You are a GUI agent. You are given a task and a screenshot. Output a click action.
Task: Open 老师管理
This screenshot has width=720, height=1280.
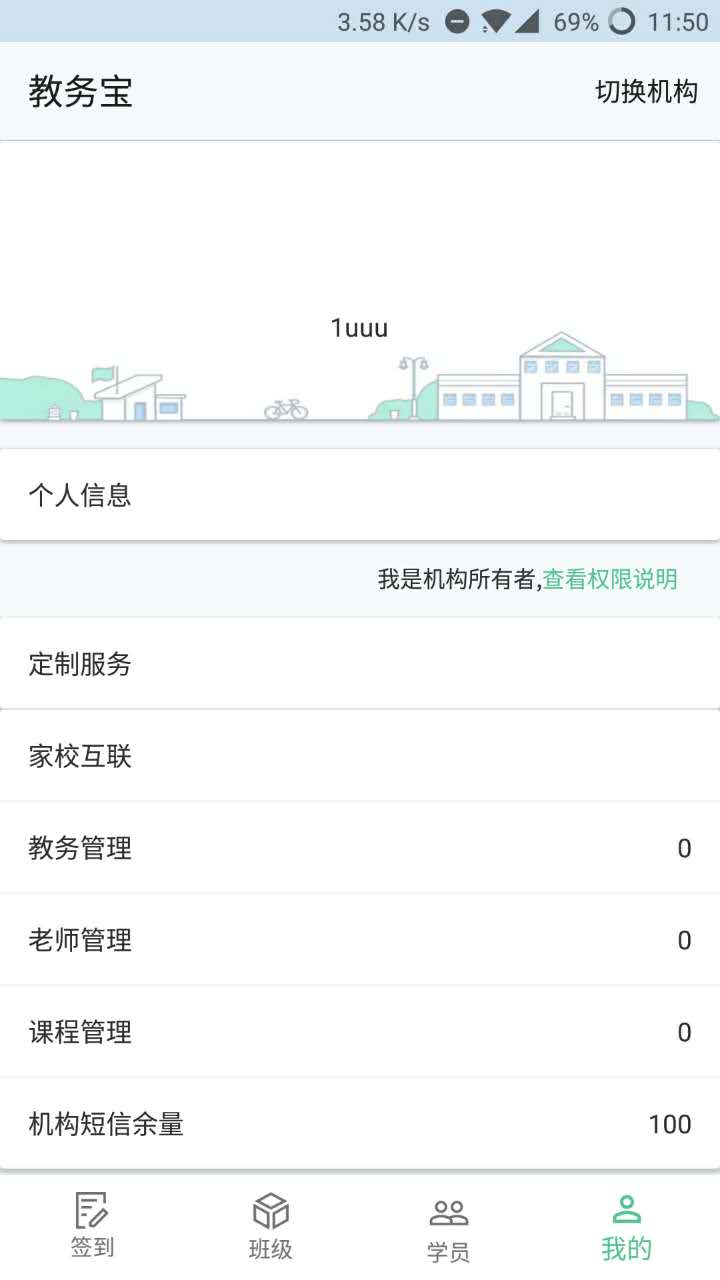click(360, 940)
